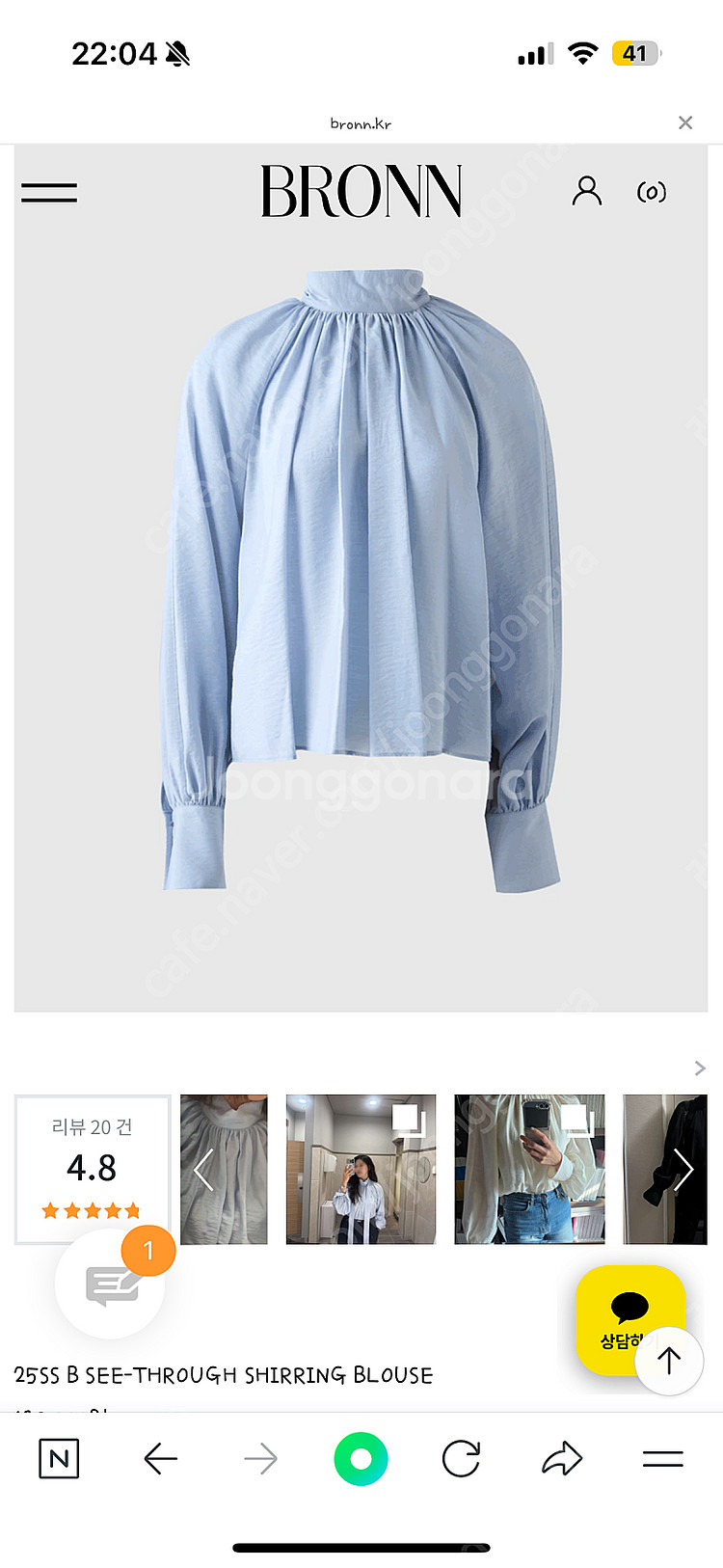723x1568 pixels.
Task: Open the account profile icon
Action: (586, 191)
